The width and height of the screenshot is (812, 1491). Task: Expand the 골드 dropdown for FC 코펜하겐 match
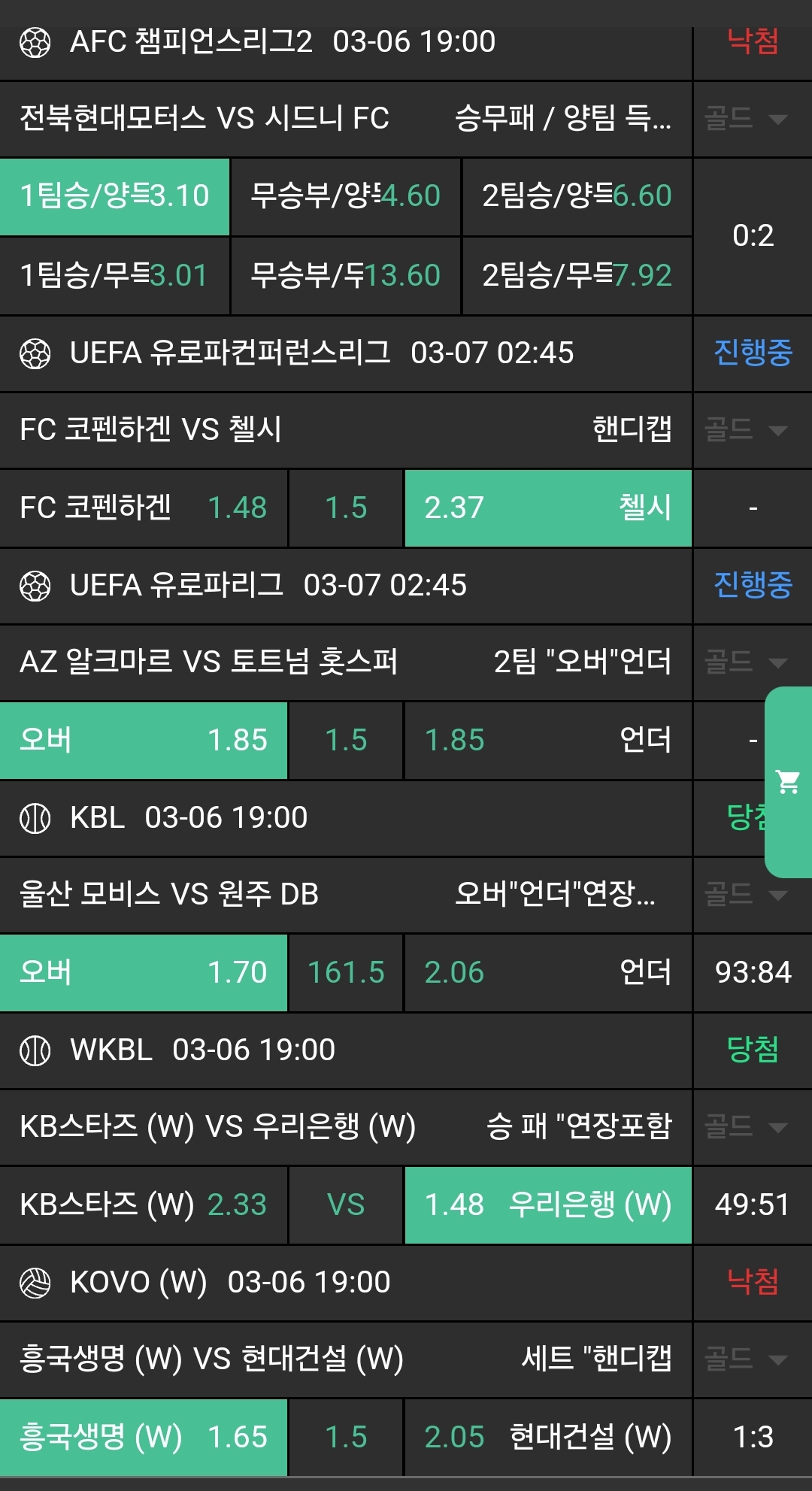(x=746, y=430)
